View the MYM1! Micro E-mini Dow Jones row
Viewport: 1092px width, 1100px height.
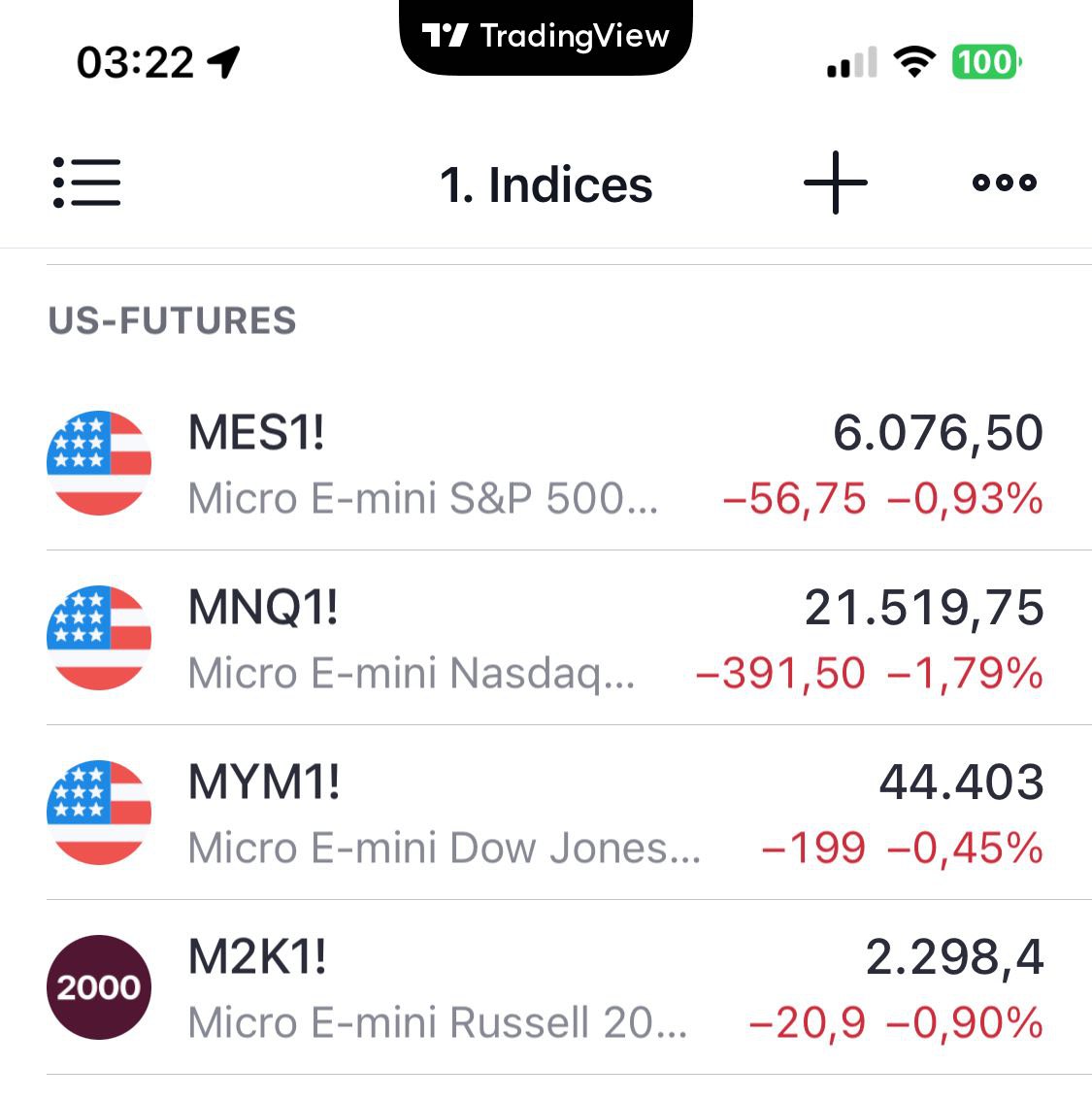(546, 814)
